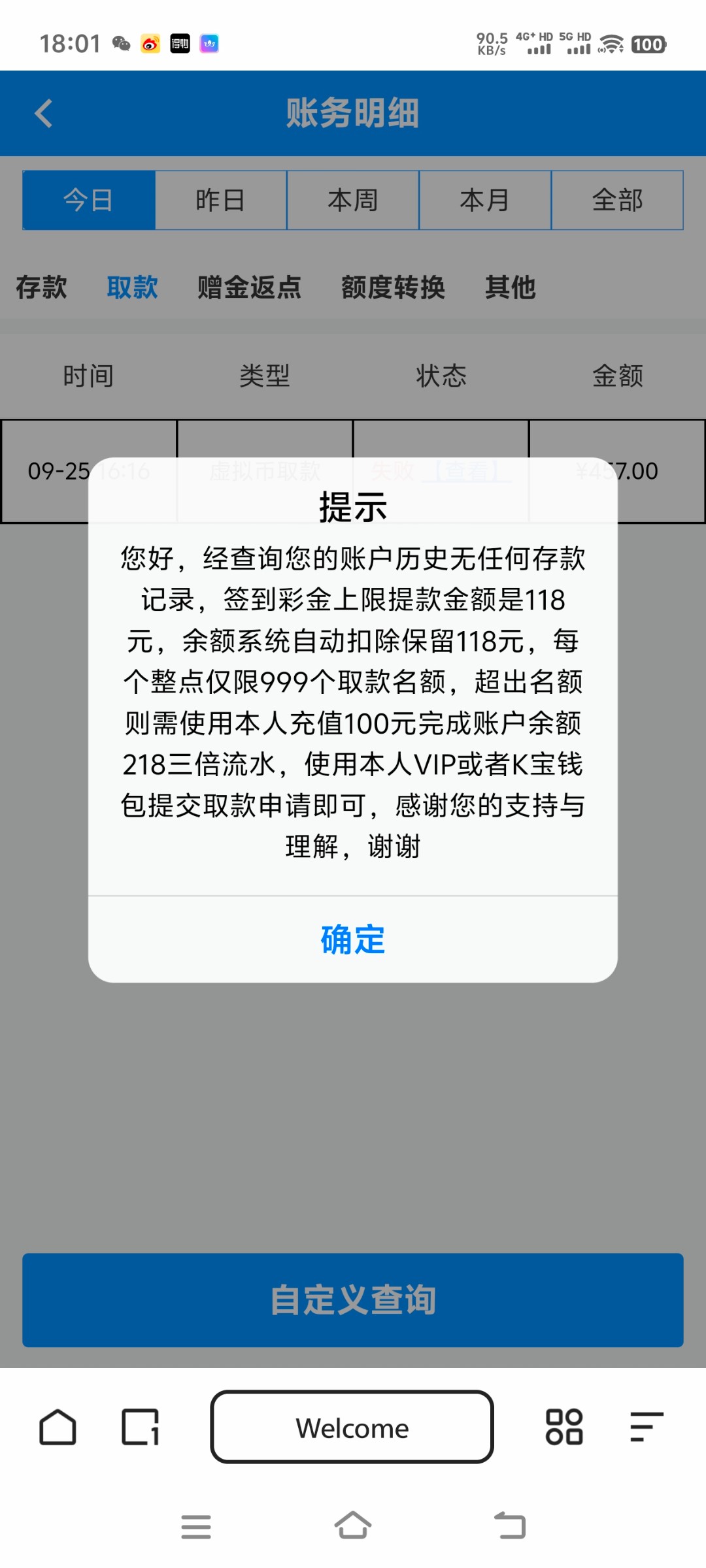Image resolution: width=706 pixels, height=1568 pixels.
Task: Tap the Welcome address bar
Action: [x=352, y=1427]
